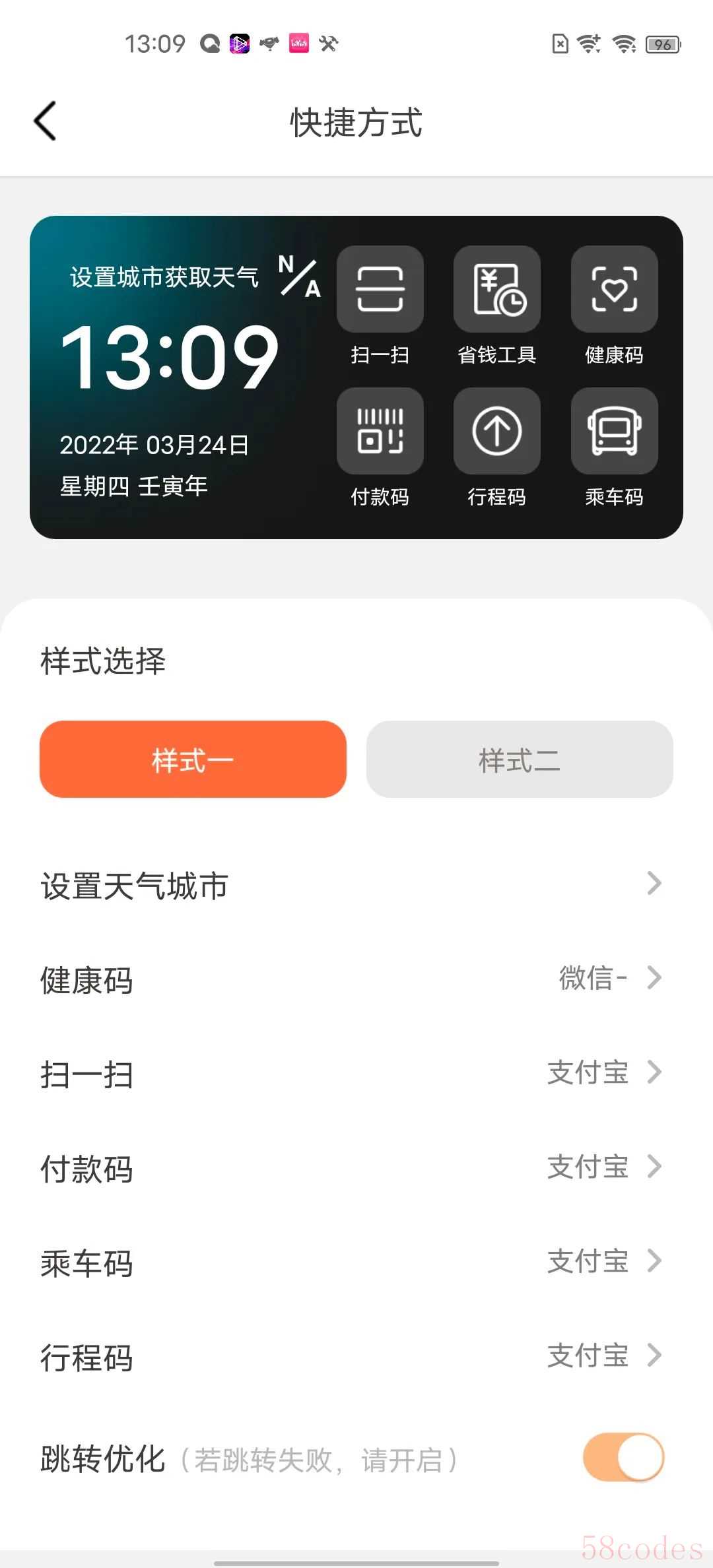
Task: Toggle the 跳转优化 switch
Action: [x=623, y=1456]
